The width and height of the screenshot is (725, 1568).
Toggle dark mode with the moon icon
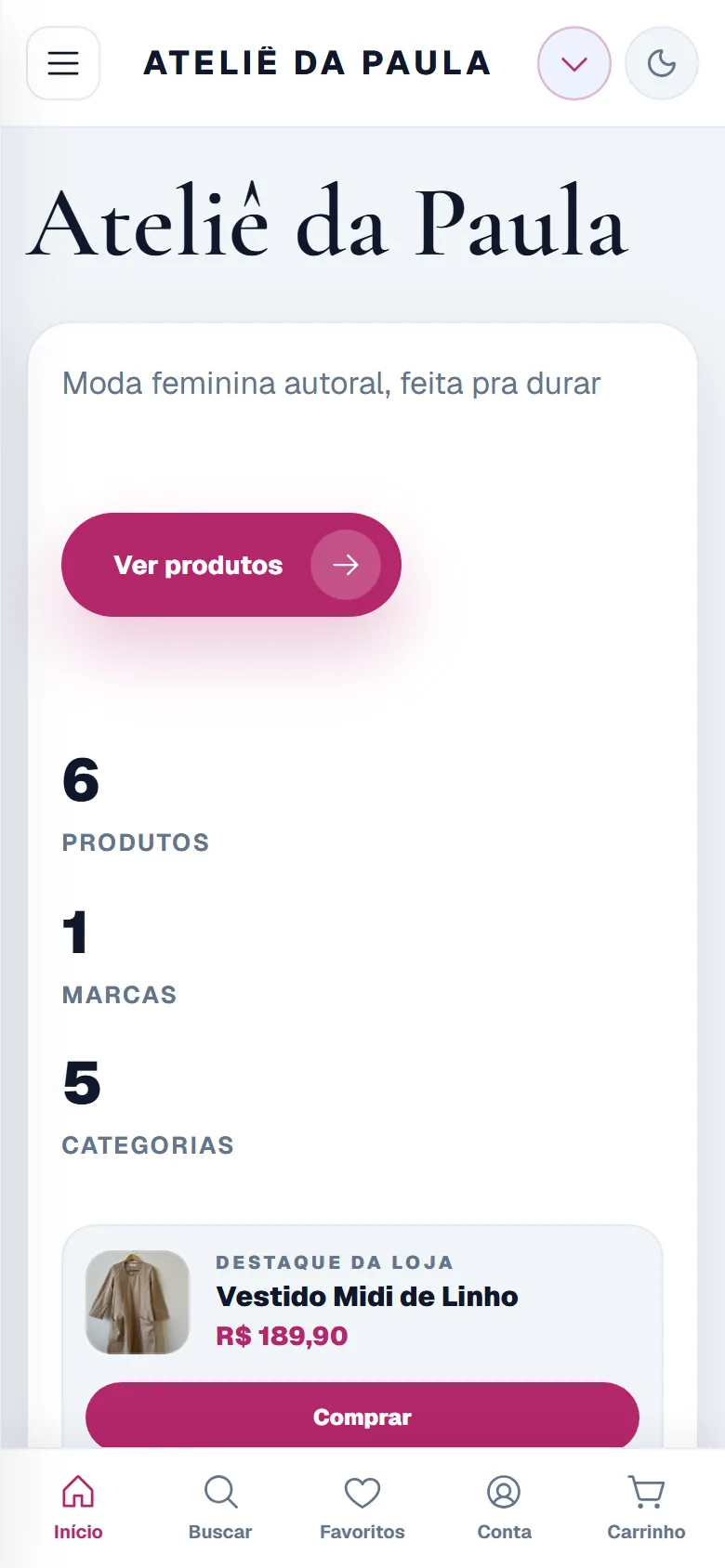coord(662,63)
